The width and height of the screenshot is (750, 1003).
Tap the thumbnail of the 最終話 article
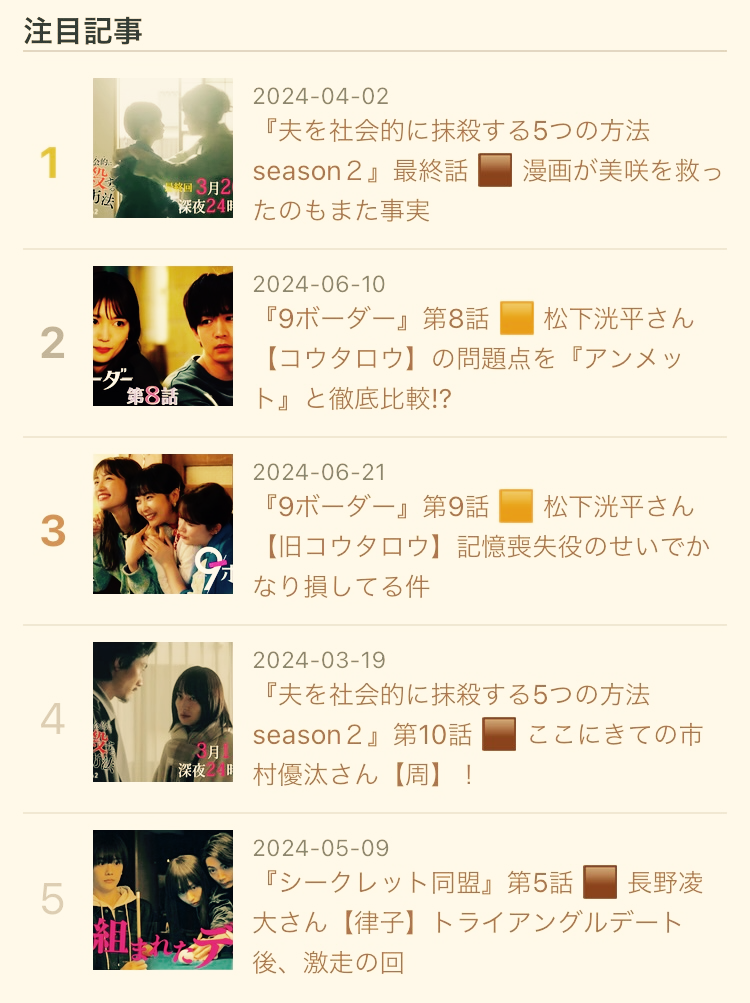pos(163,148)
